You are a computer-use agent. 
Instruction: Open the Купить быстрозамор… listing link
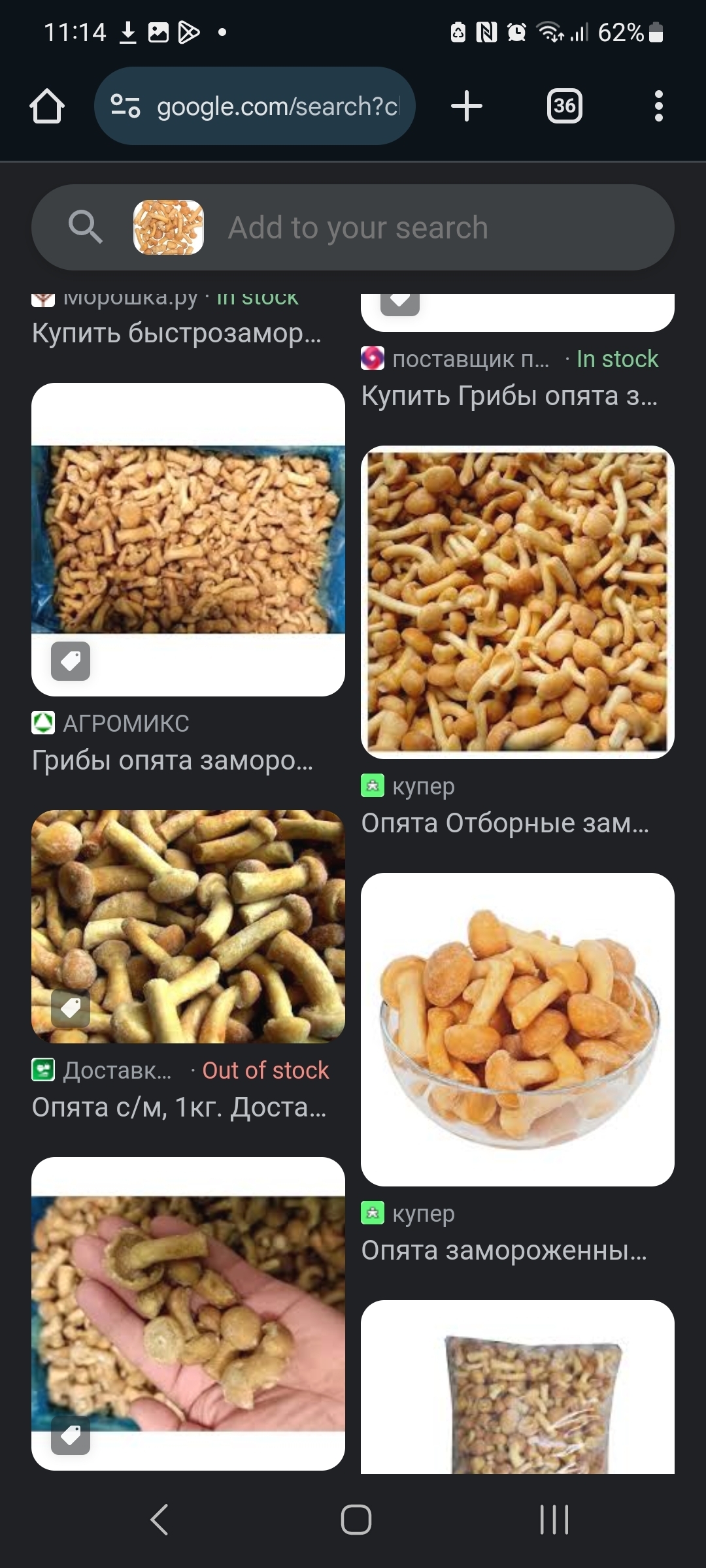176,333
